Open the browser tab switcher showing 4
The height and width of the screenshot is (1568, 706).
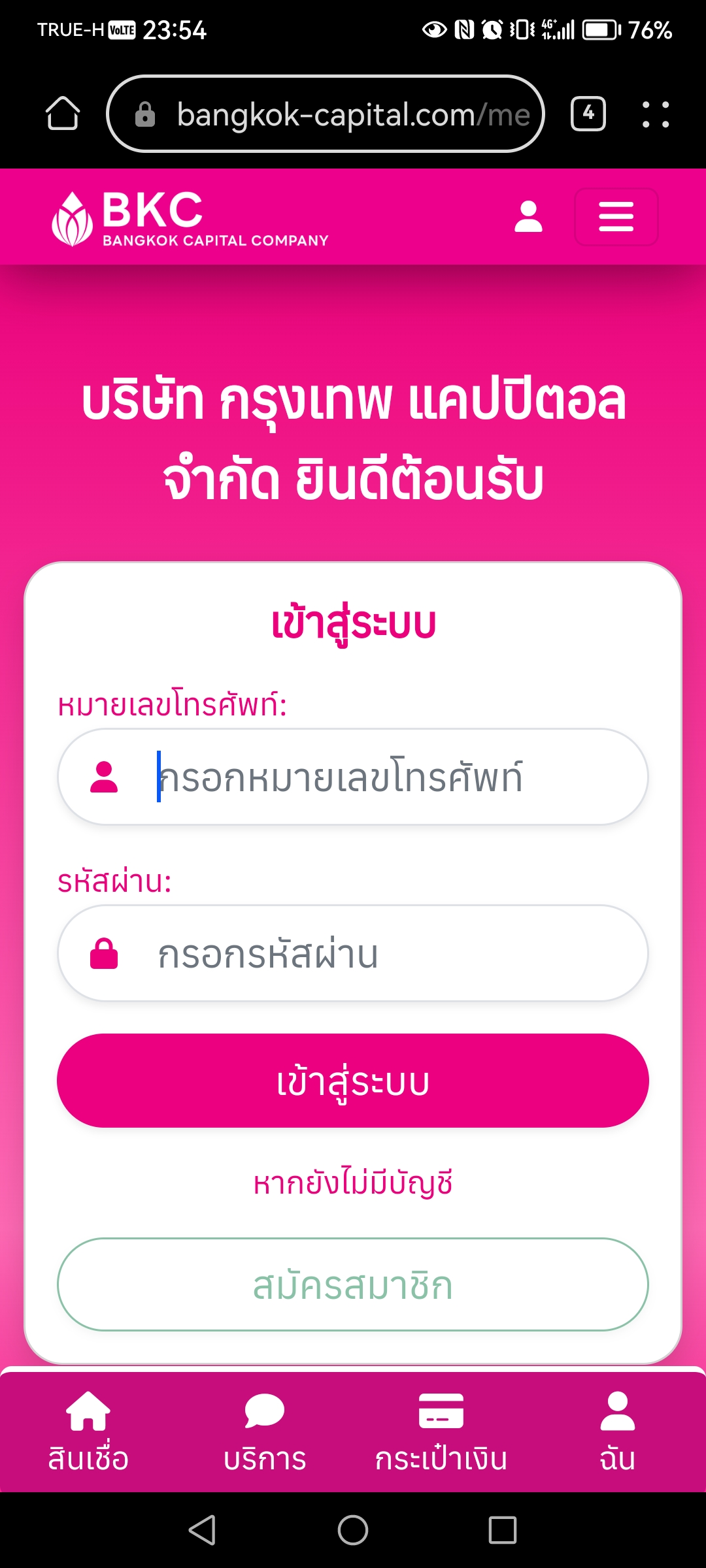588,114
